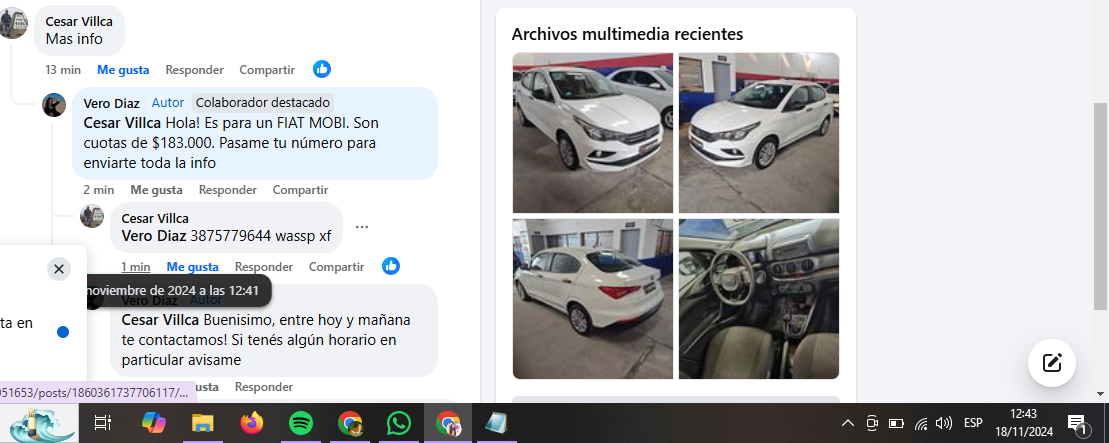Open the front-left white car photo
The height and width of the screenshot is (443, 1109).
(592, 132)
